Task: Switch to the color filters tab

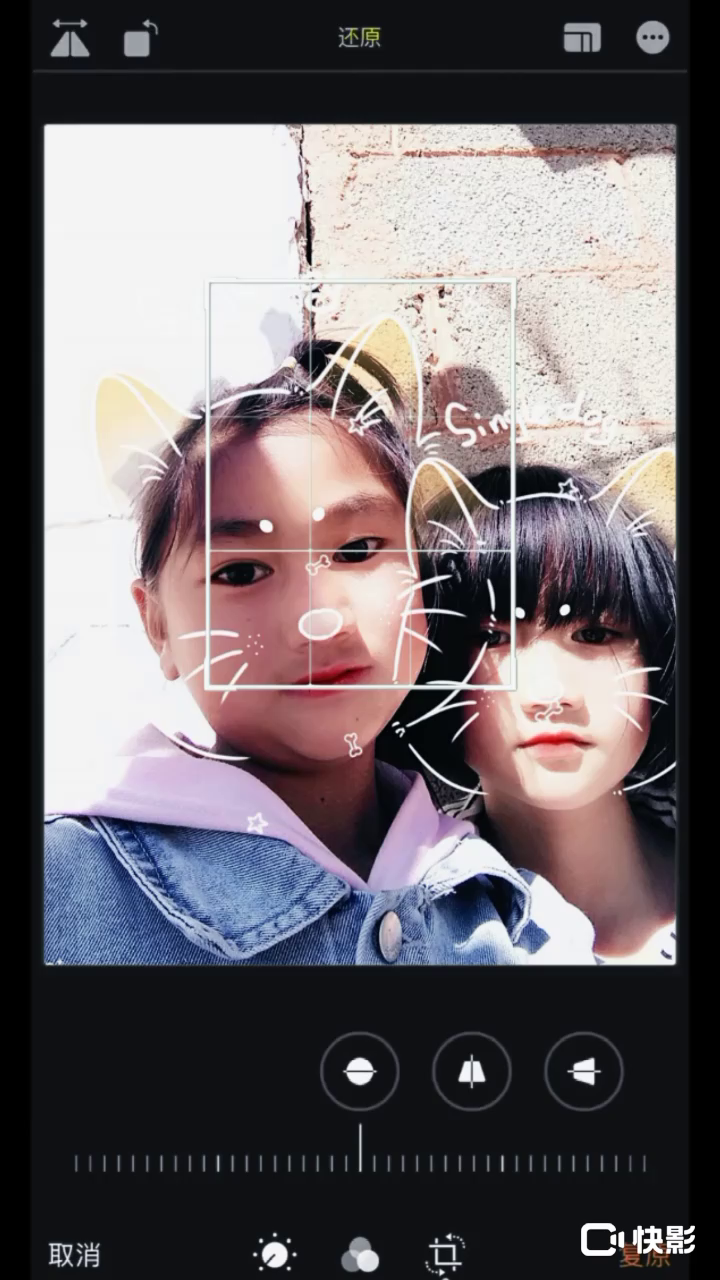Action: point(360,1254)
